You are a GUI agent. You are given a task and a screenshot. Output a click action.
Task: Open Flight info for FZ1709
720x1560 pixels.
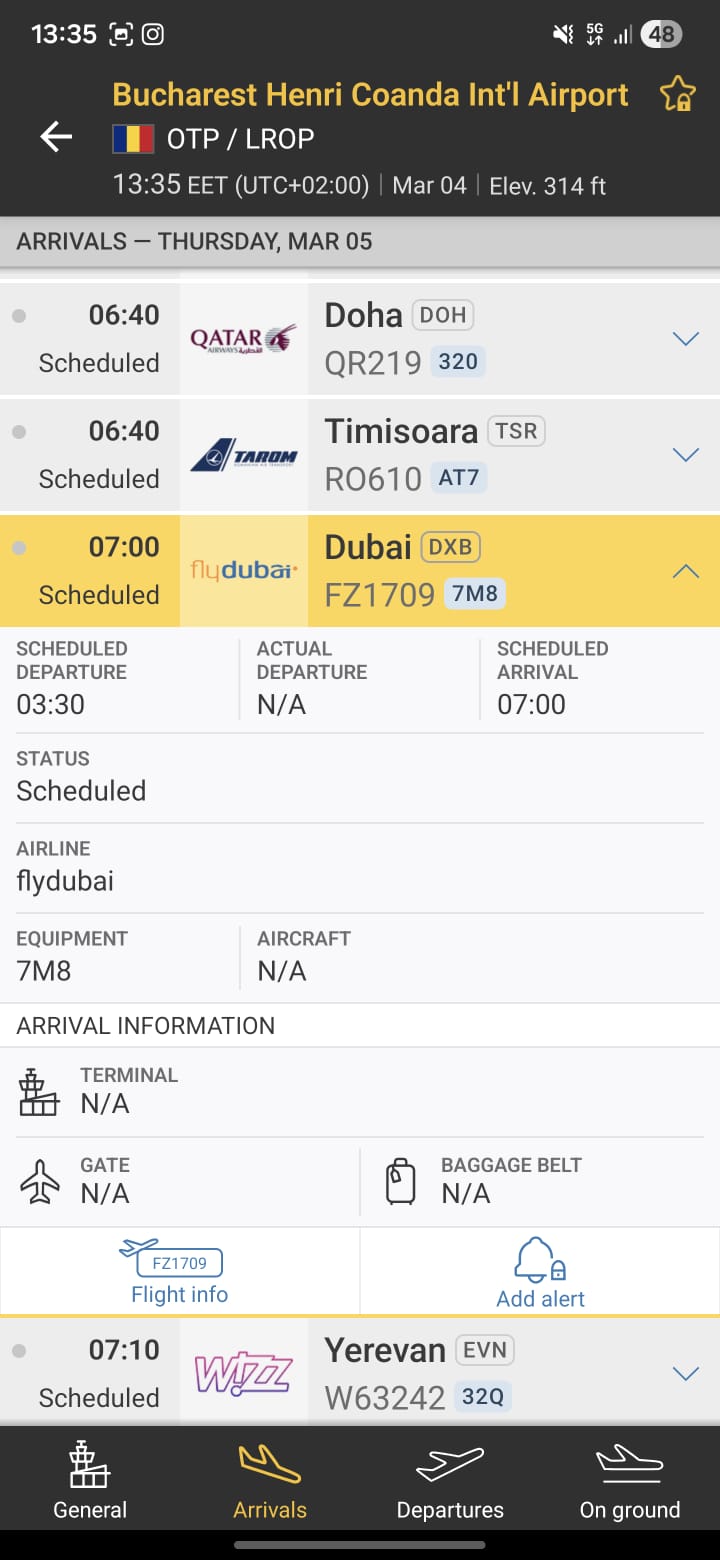pos(180,1272)
